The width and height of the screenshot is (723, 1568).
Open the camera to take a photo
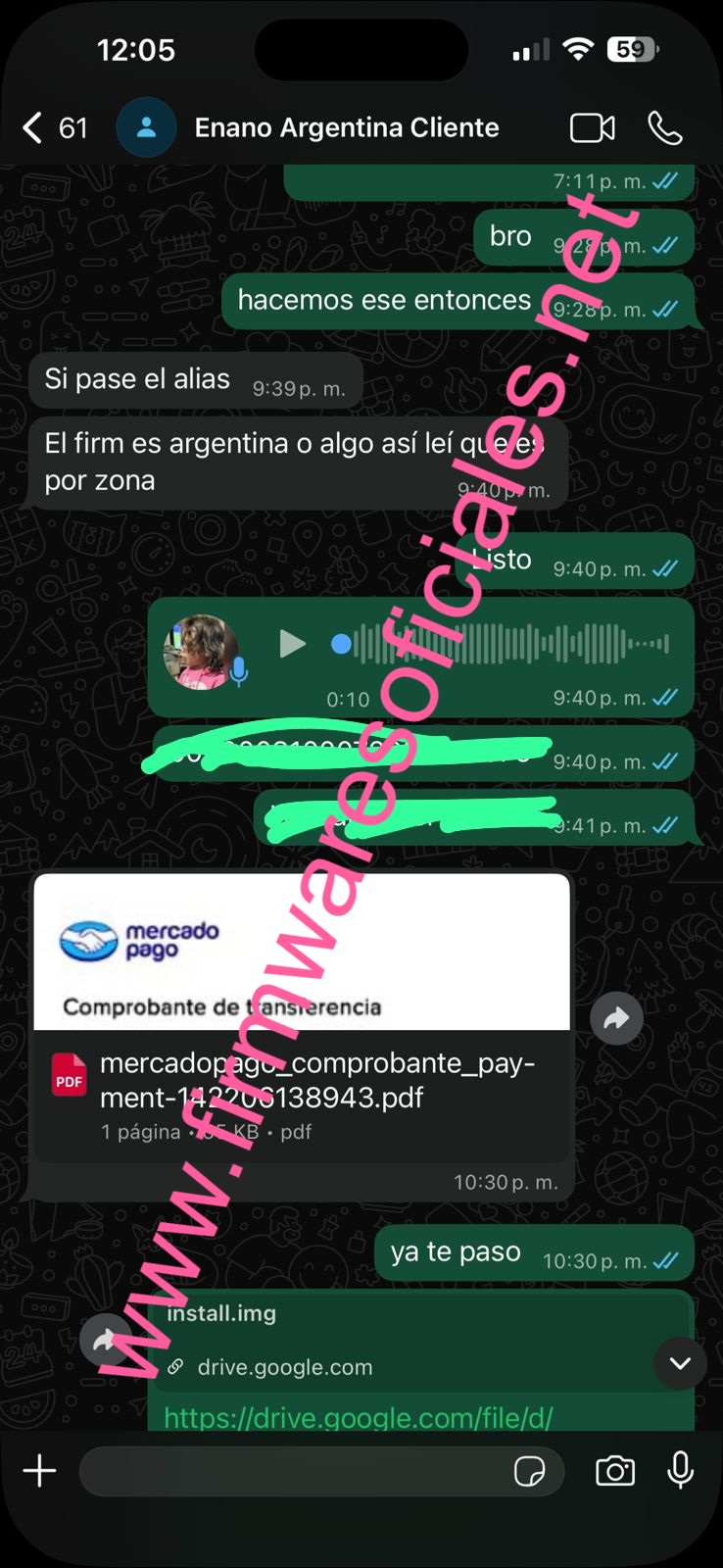[614, 1471]
